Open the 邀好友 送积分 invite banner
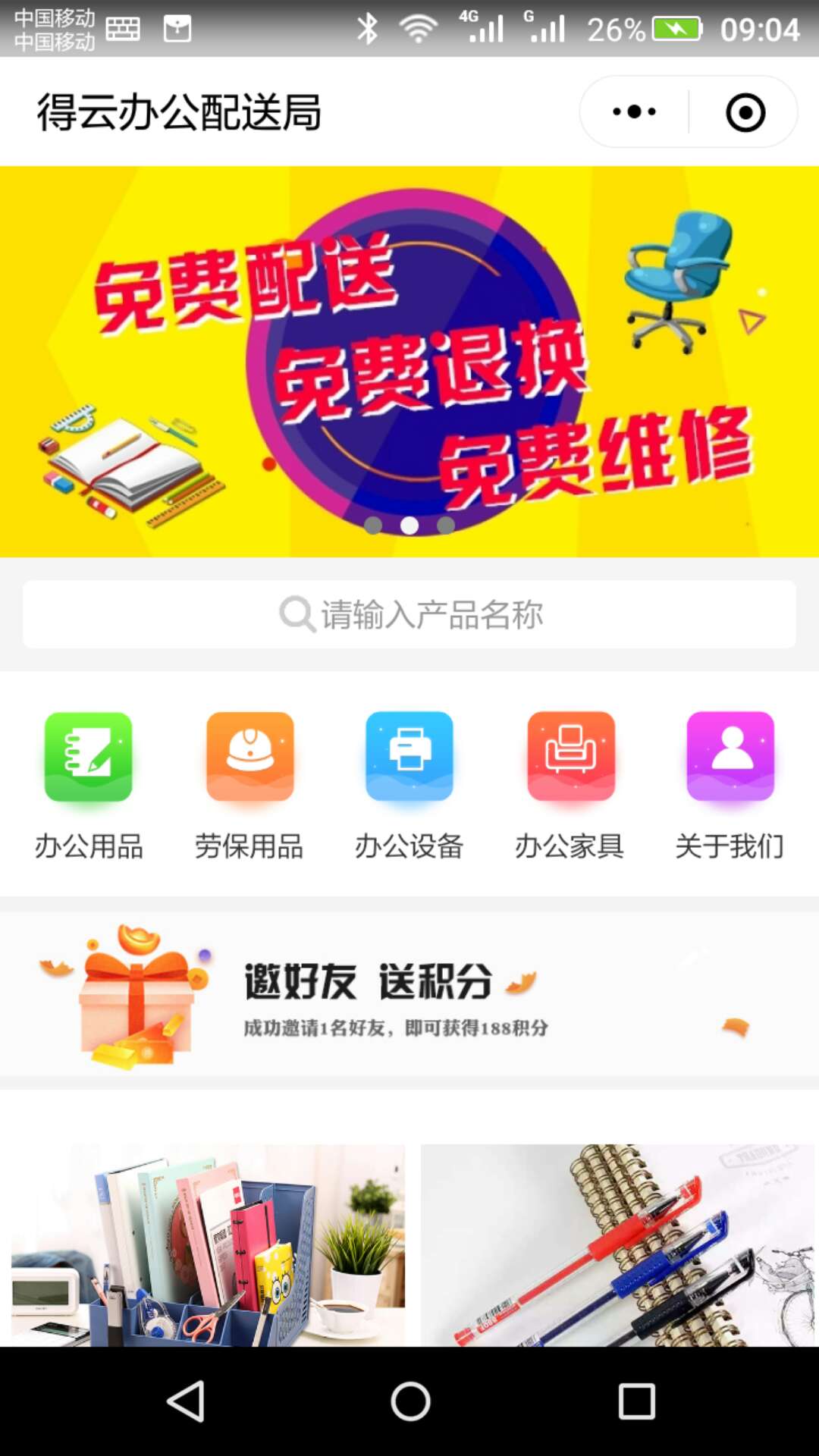Image resolution: width=819 pixels, height=1456 pixels. click(409, 995)
